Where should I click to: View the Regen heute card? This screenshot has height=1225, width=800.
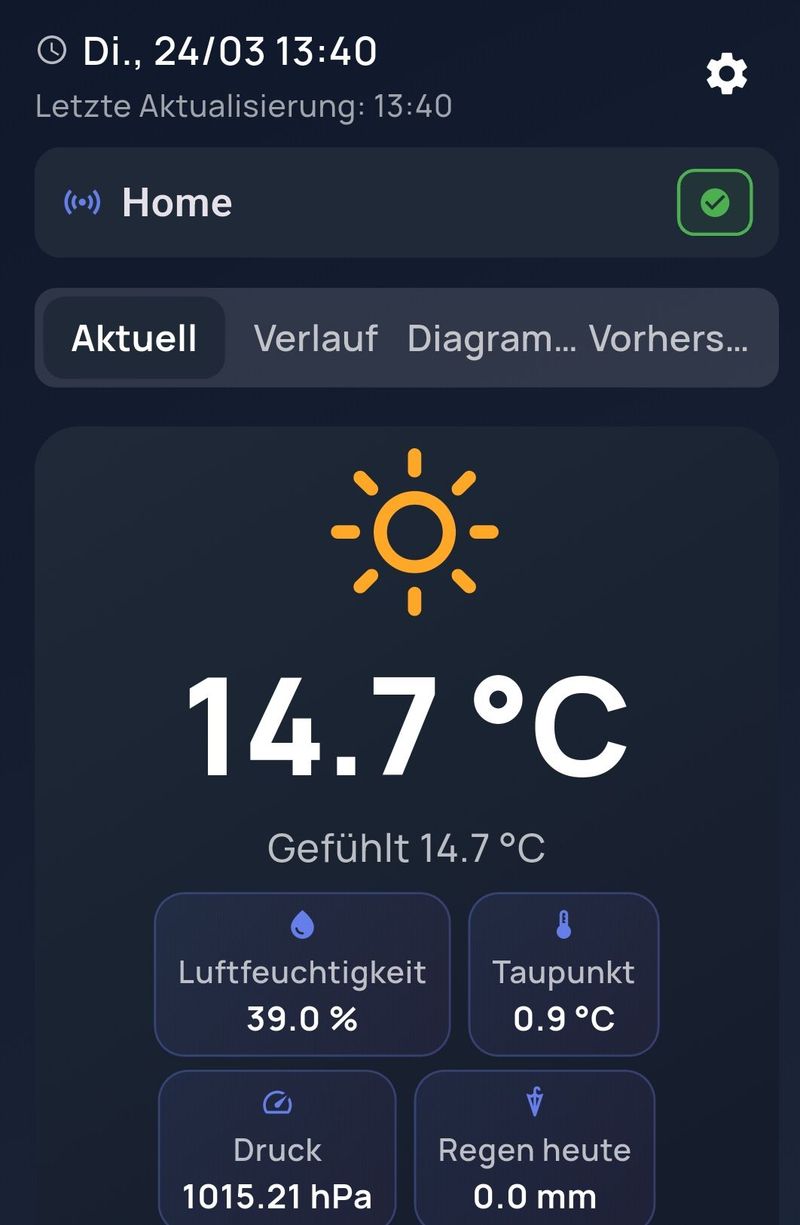[x=534, y=1150]
